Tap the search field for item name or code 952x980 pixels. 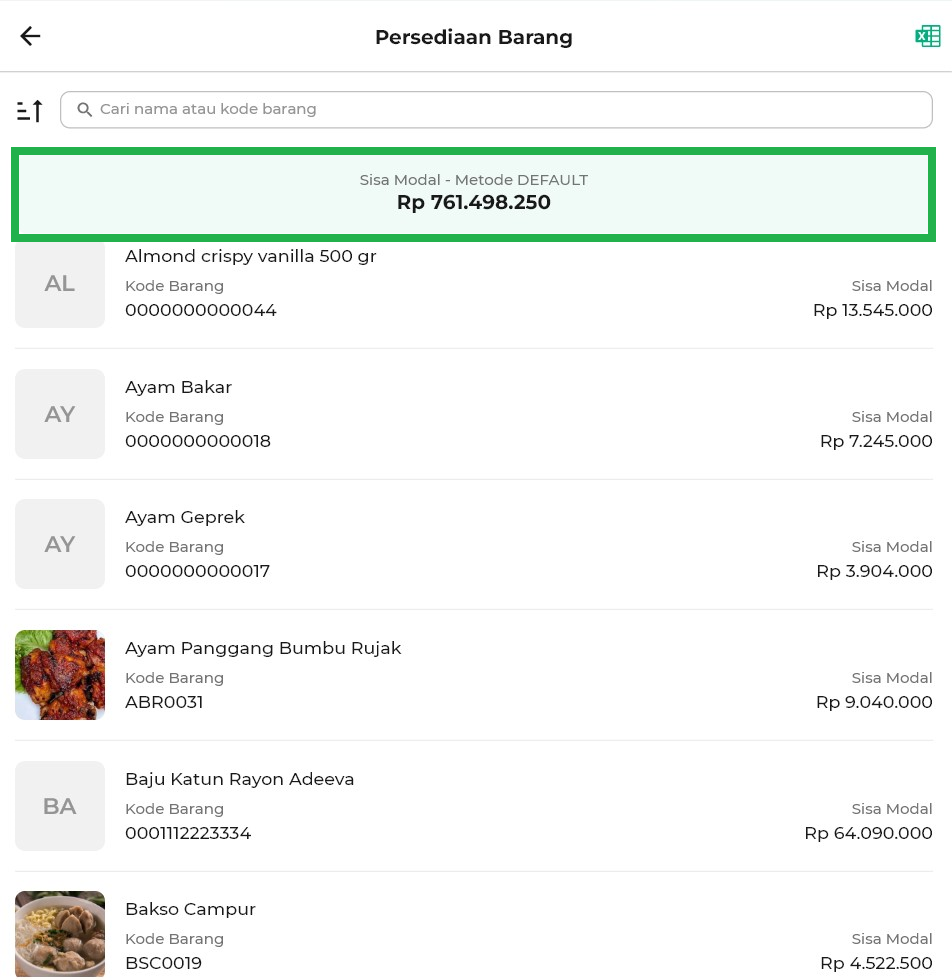point(496,109)
